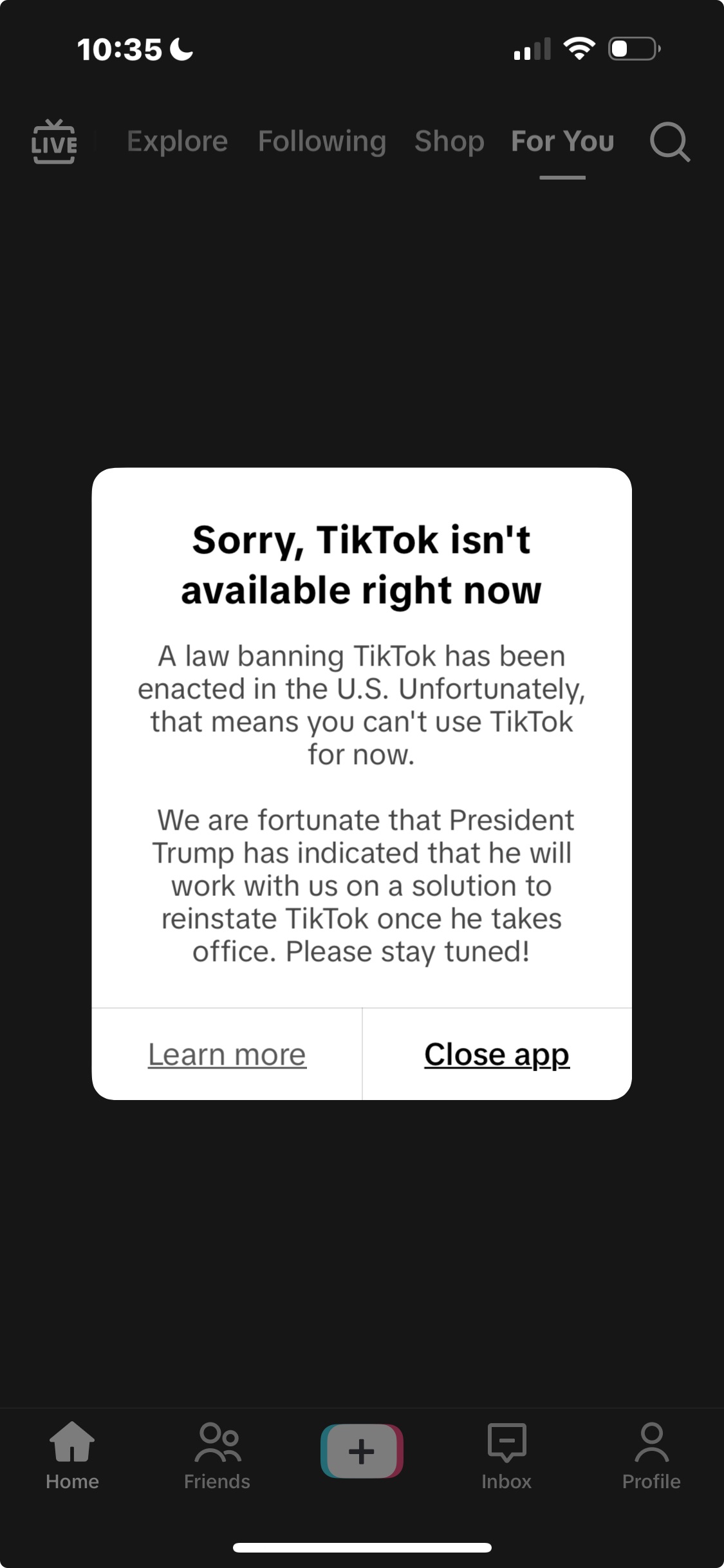This screenshot has height=1568, width=724.
Task: Open the LIVE icon
Action: coord(54,142)
